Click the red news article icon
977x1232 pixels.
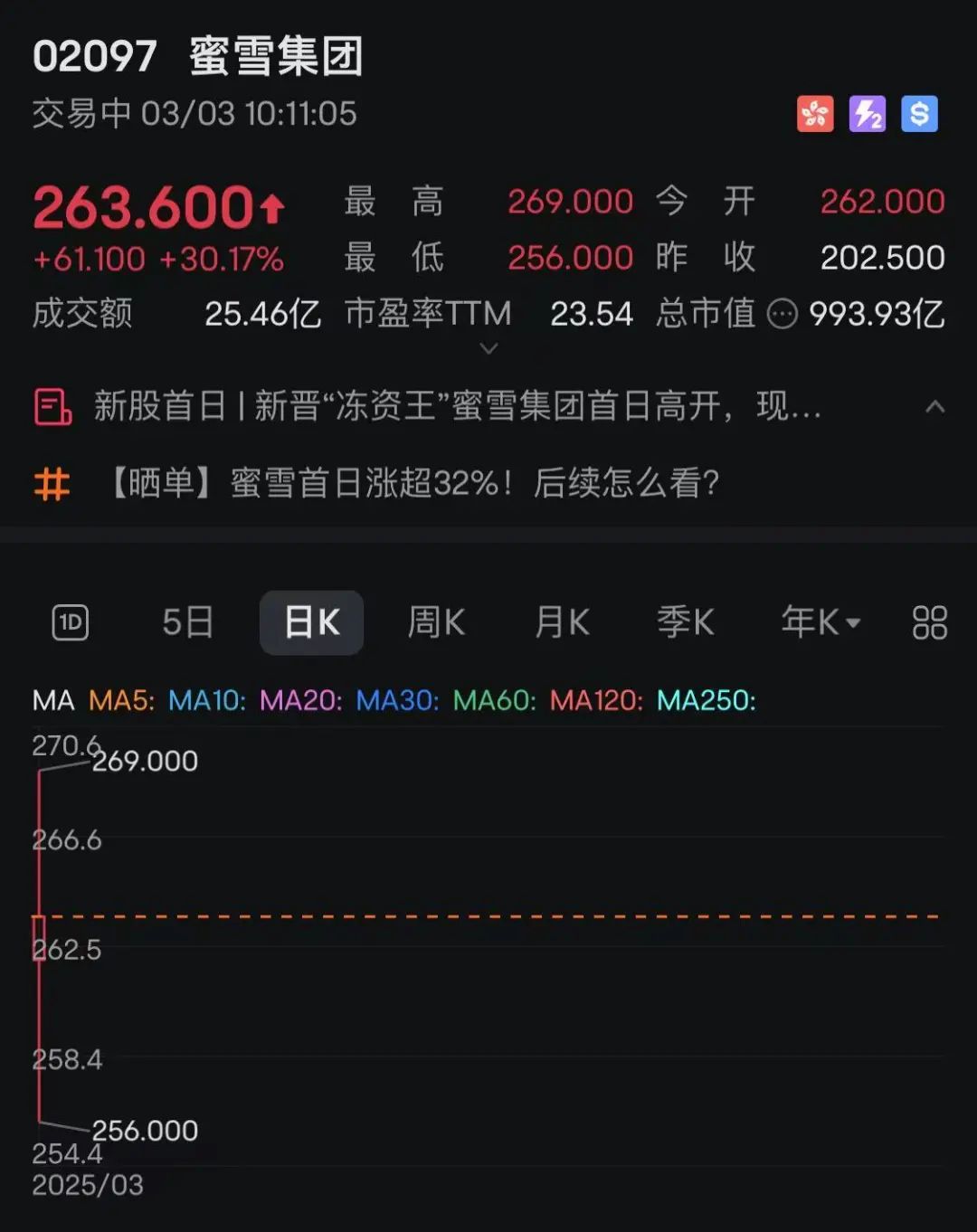(x=52, y=407)
